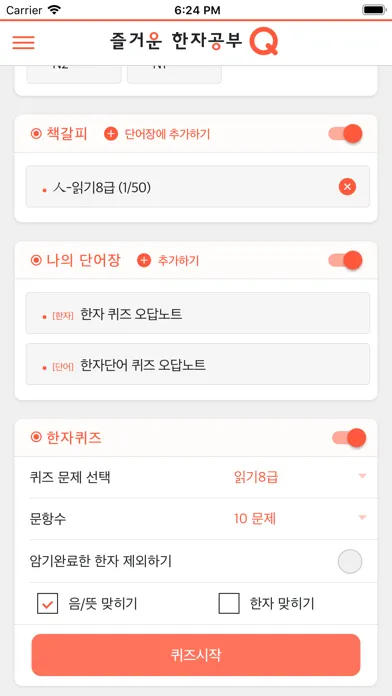This screenshot has width=392, height=696.
Task: Toggle the 한자퀴즈 section switch
Action: (349, 438)
